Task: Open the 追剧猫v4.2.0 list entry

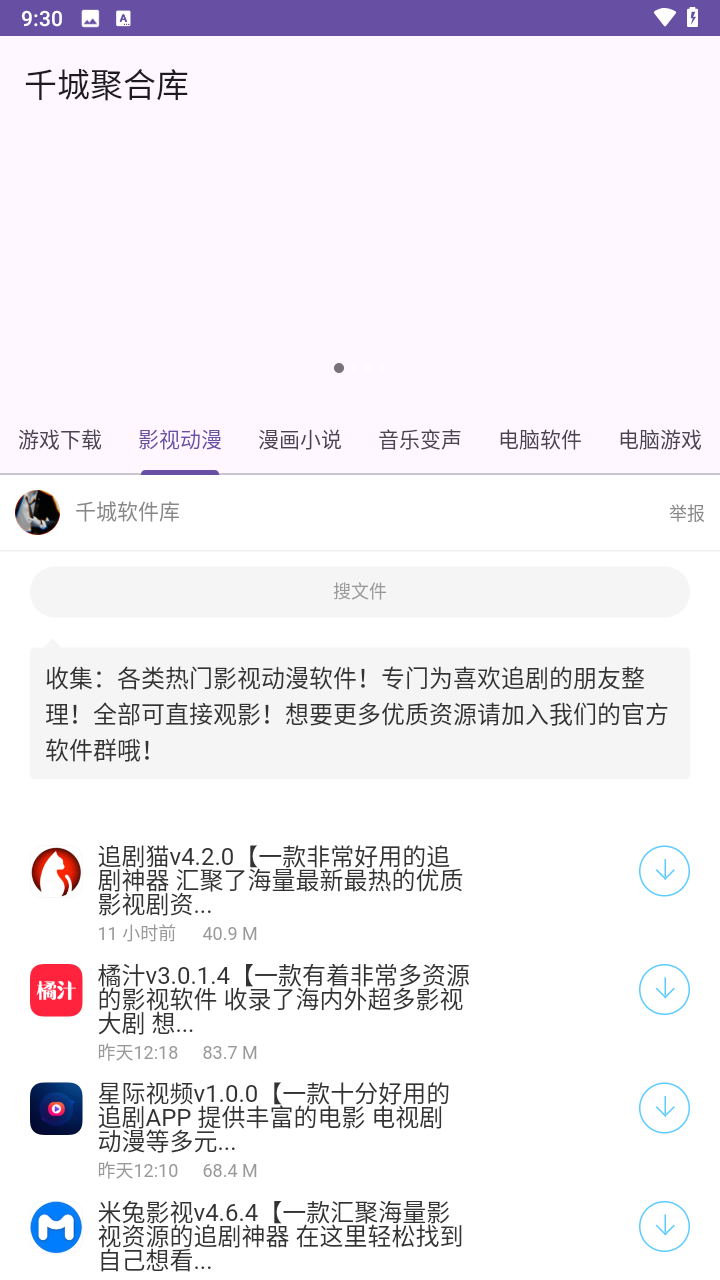Action: pyautogui.click(x=300, y=880)
